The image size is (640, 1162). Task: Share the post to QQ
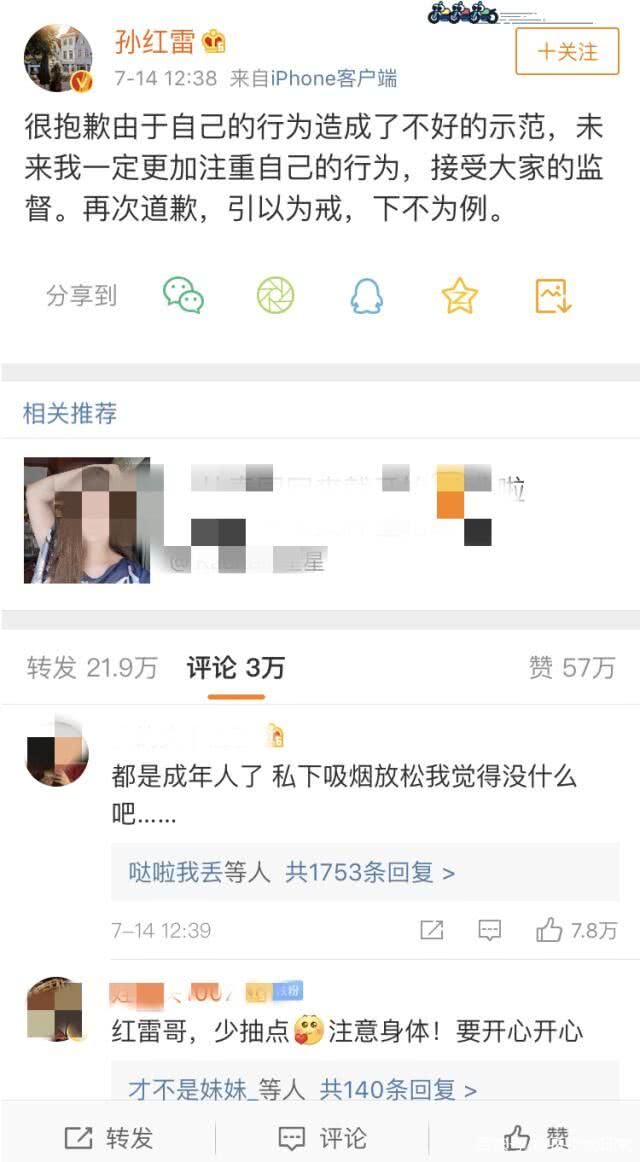click(x=367, y=295)
